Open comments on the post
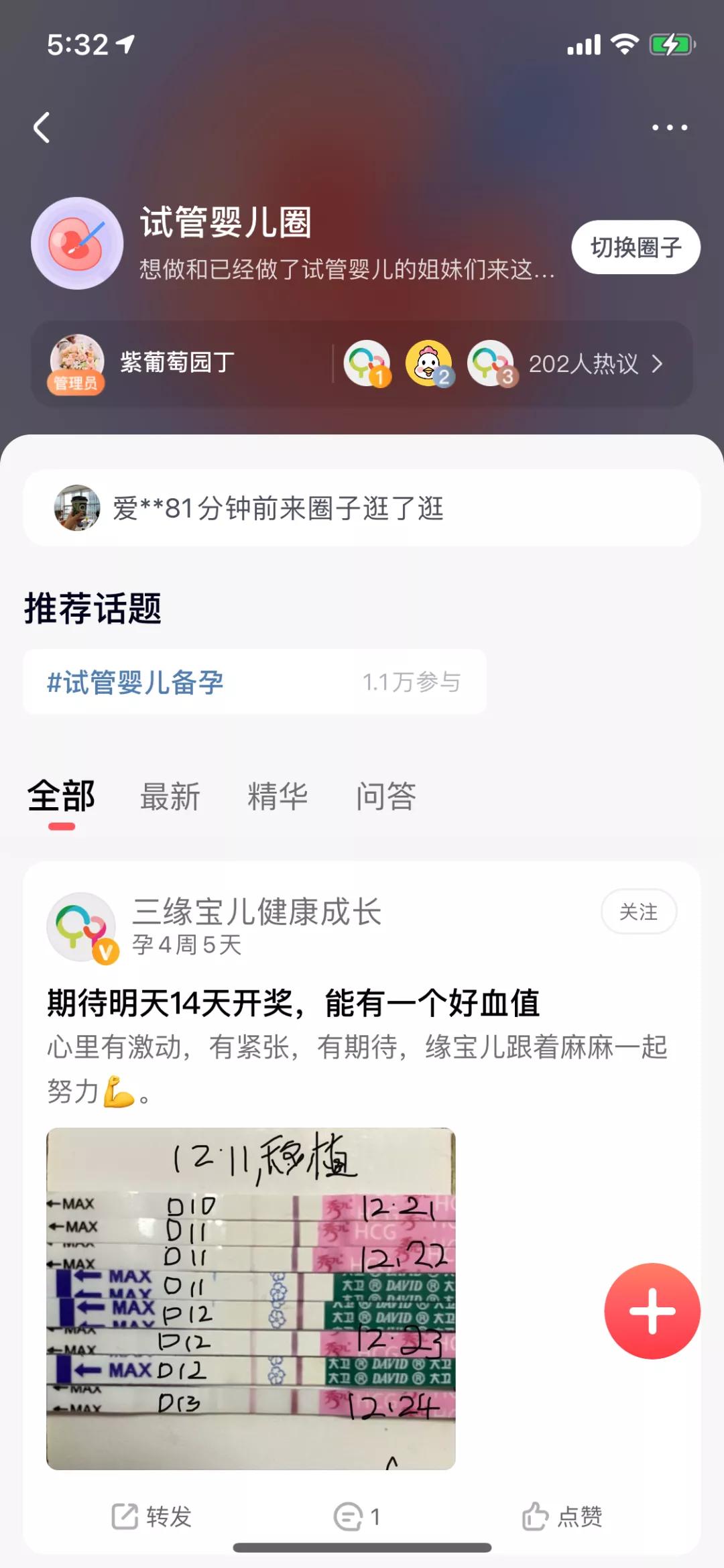Viewport: 724px width, 1568px height. 357,1516
